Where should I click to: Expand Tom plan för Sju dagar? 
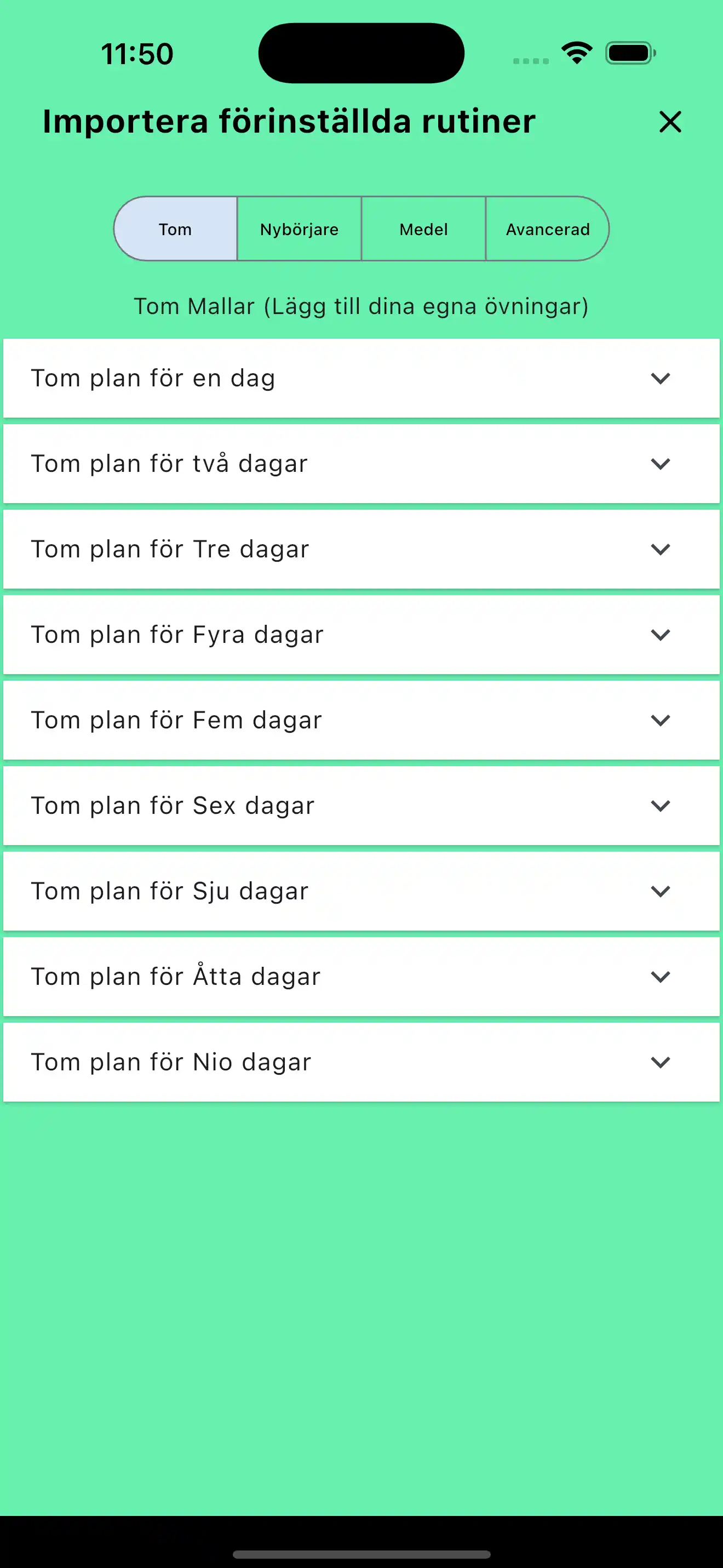click(361, 891)
